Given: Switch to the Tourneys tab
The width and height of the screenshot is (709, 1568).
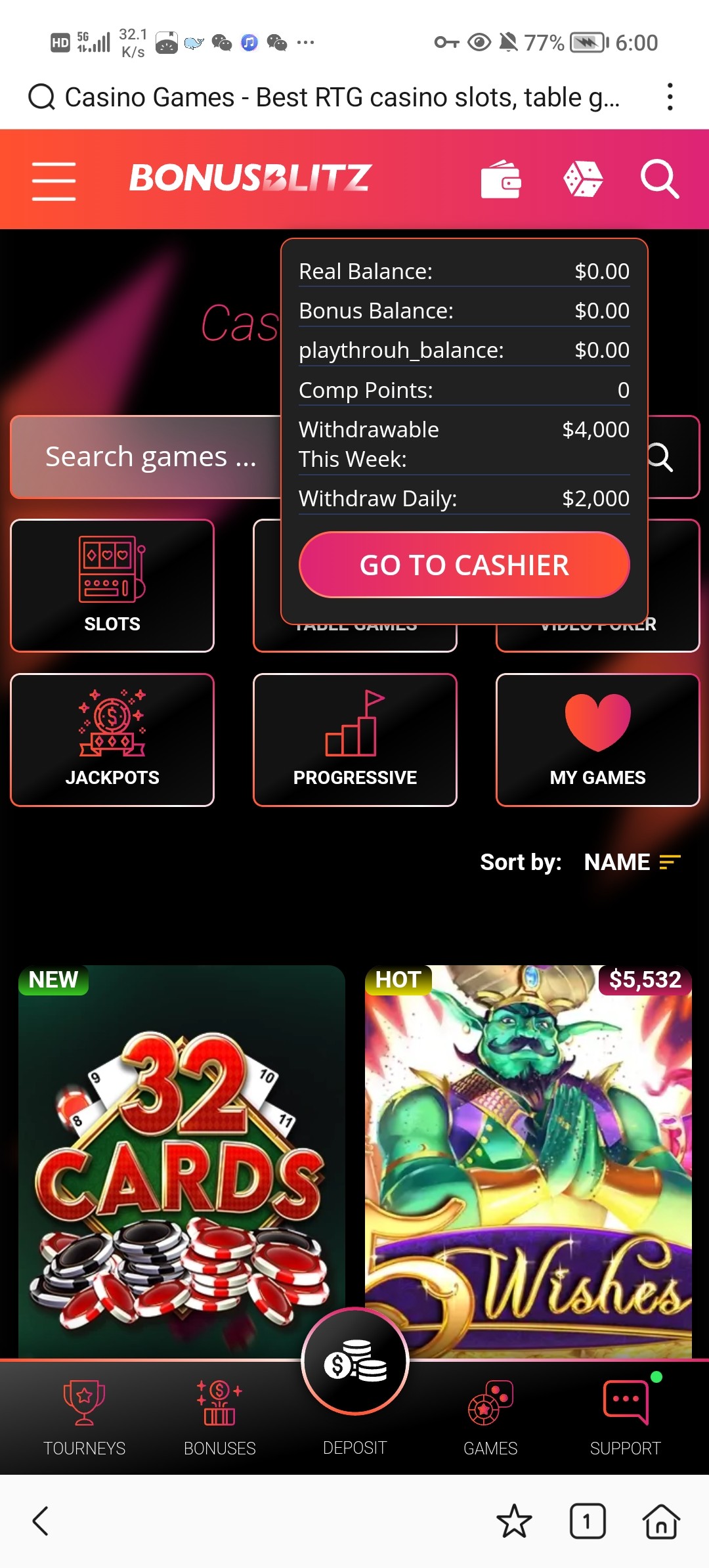Looking at the screenshot, I should coord(84,1418).
